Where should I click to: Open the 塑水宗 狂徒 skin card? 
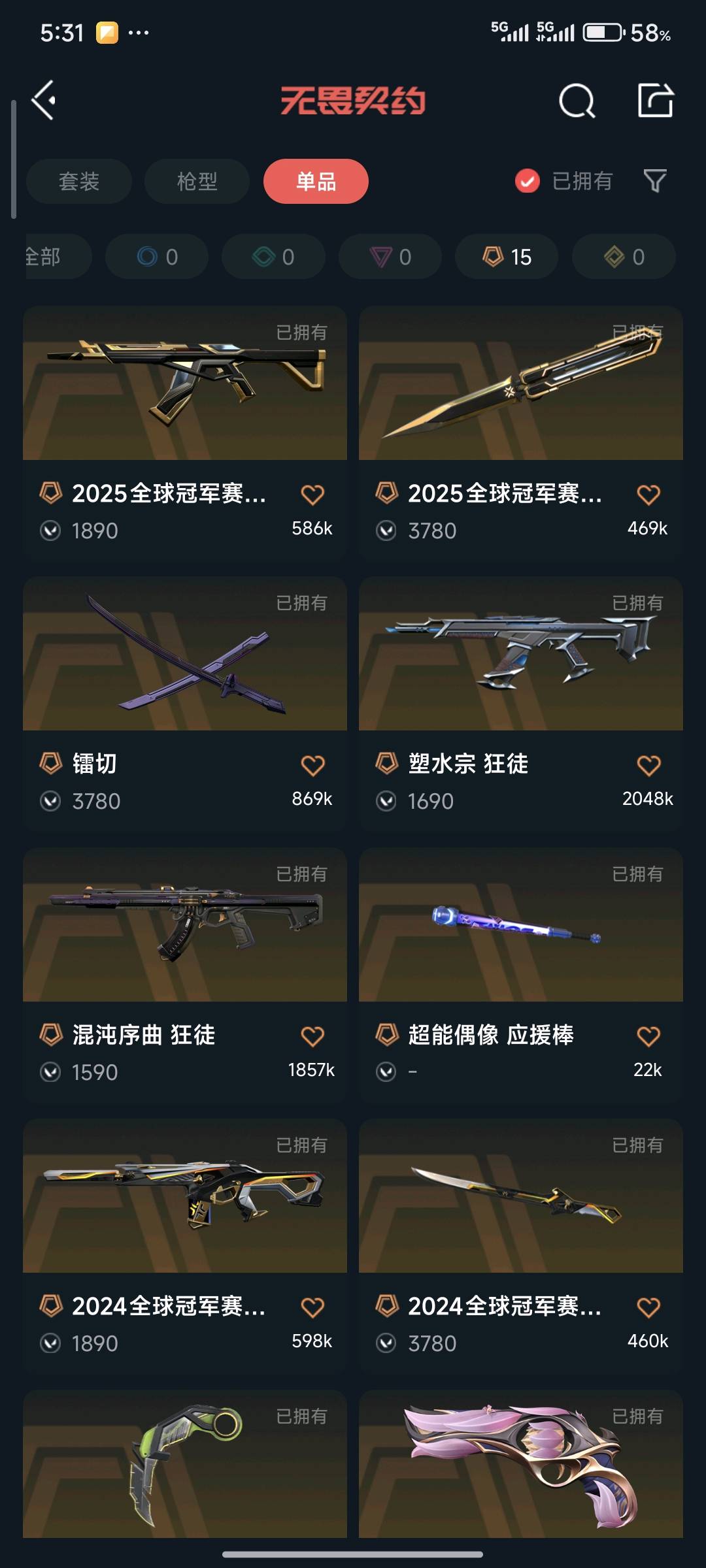point(520,653)
